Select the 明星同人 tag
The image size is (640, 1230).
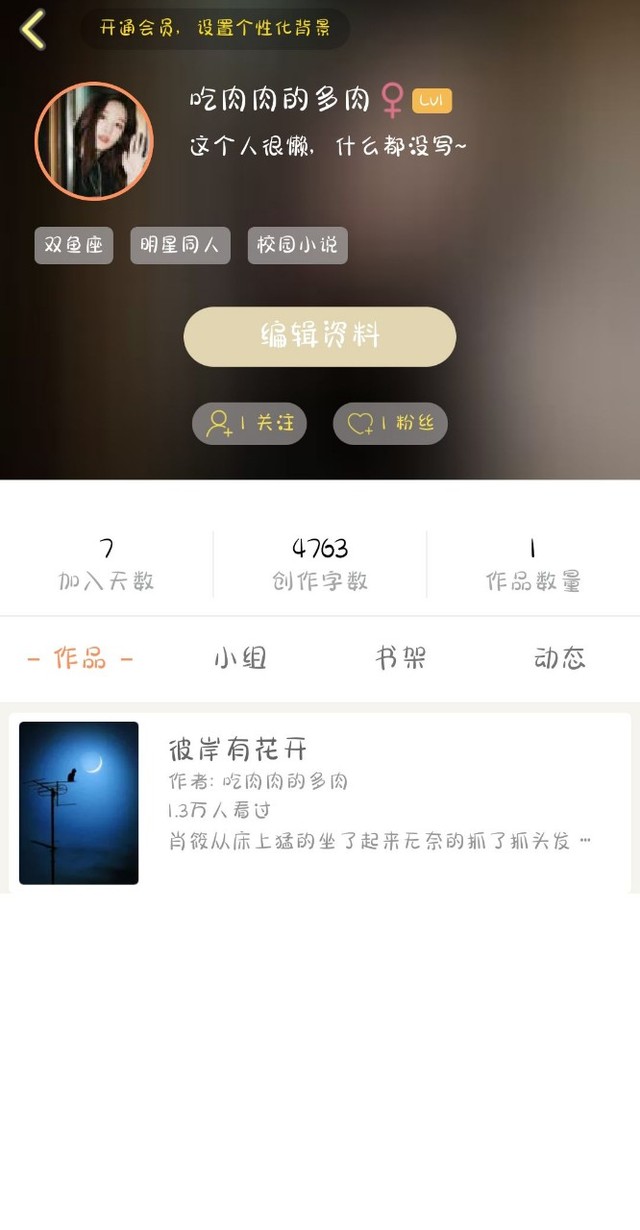pos(180,245)
